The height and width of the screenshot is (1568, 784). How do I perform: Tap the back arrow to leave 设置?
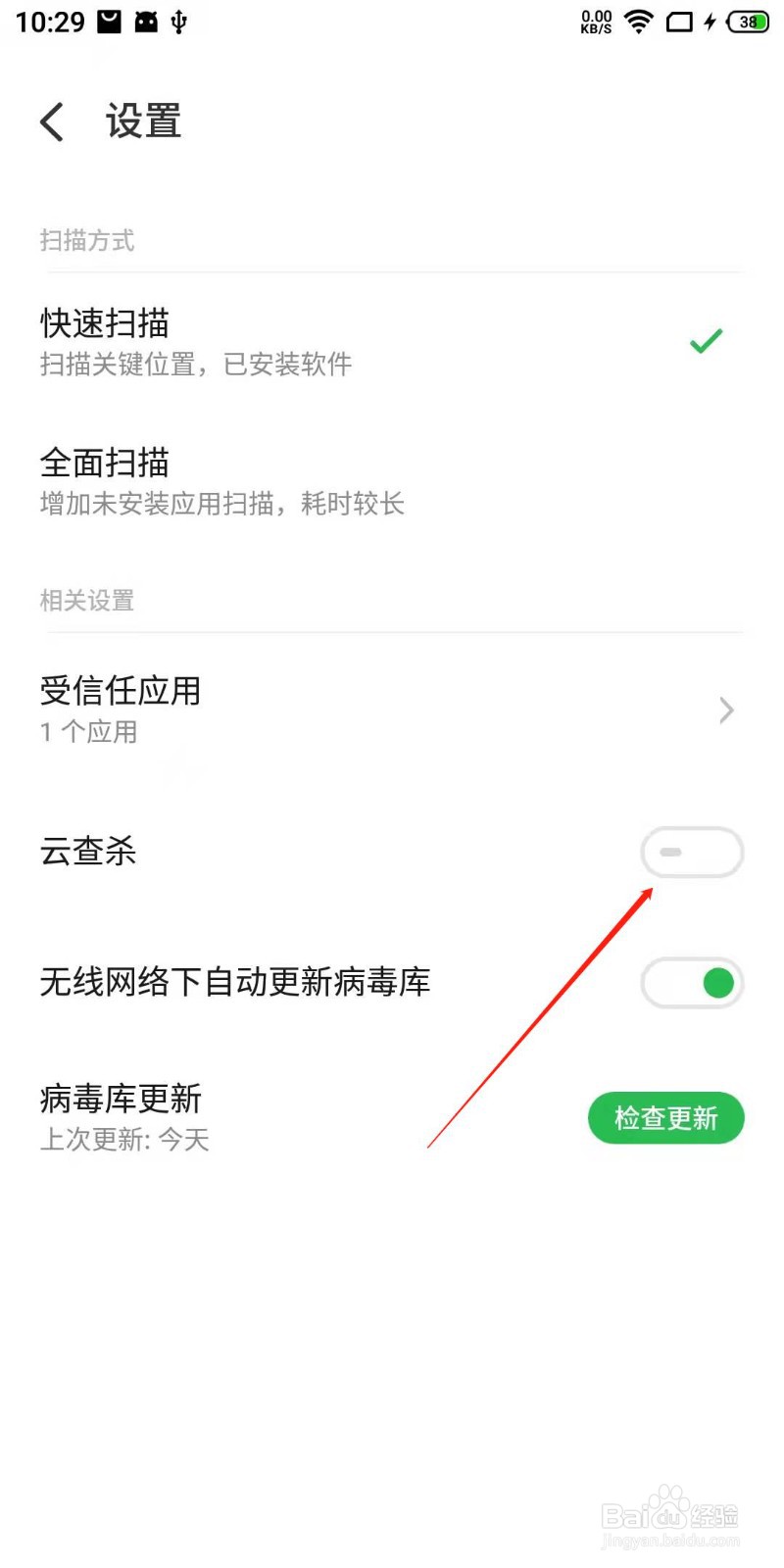(51, 122)
